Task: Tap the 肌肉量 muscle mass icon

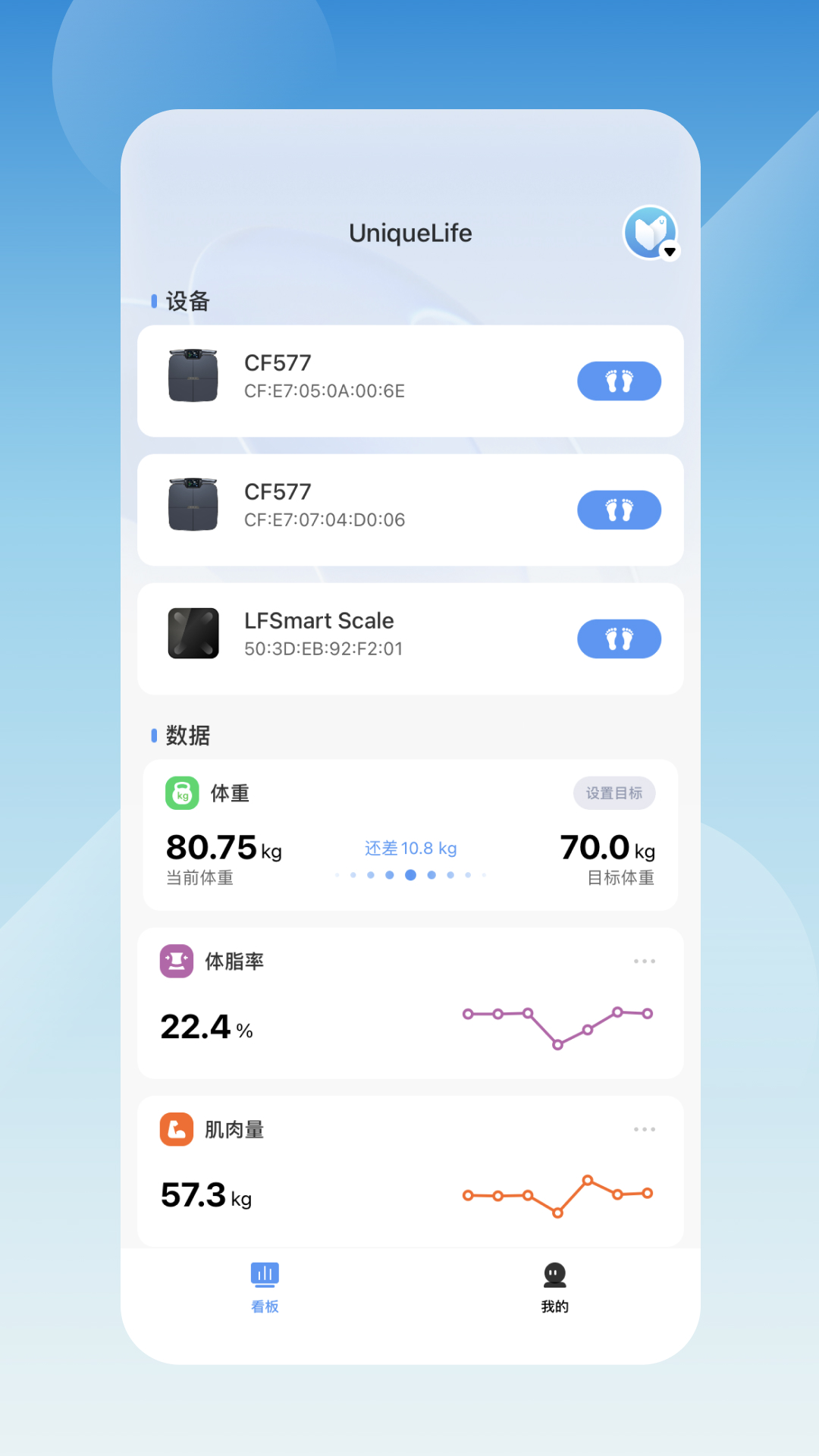Action: [x=176, y=1128]
